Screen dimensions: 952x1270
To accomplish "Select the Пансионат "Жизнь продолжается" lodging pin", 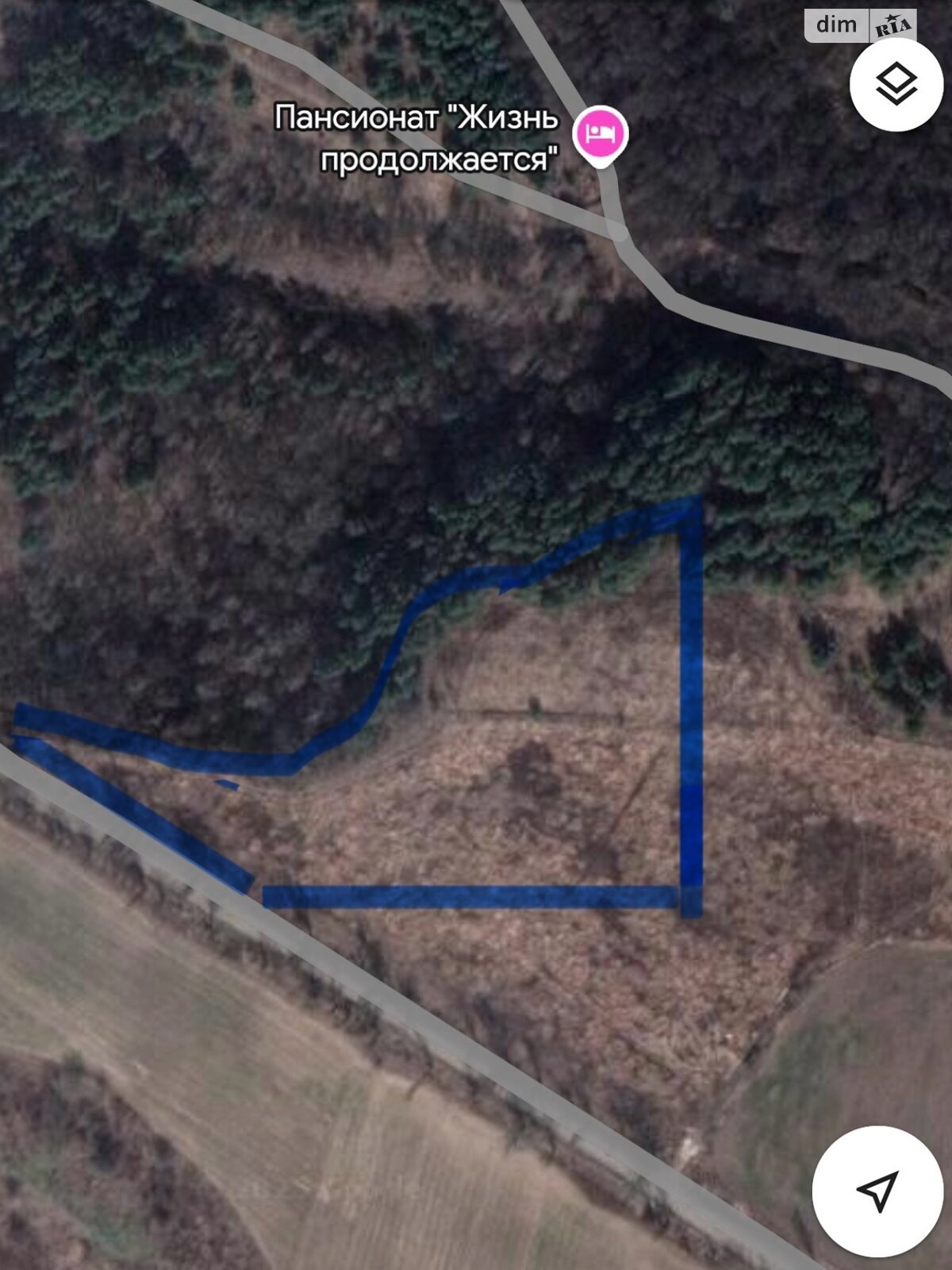I will tap(601, 134).
